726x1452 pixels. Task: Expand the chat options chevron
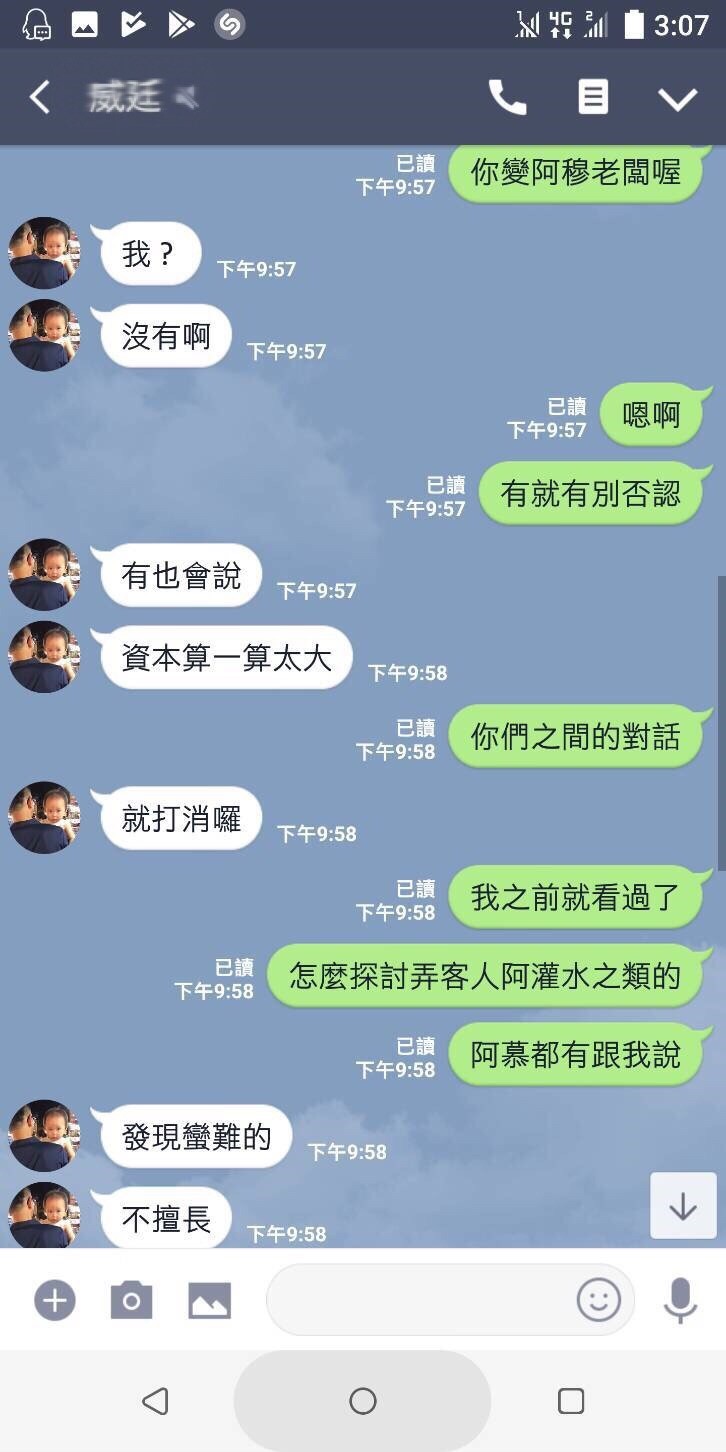tap(677, 98)
